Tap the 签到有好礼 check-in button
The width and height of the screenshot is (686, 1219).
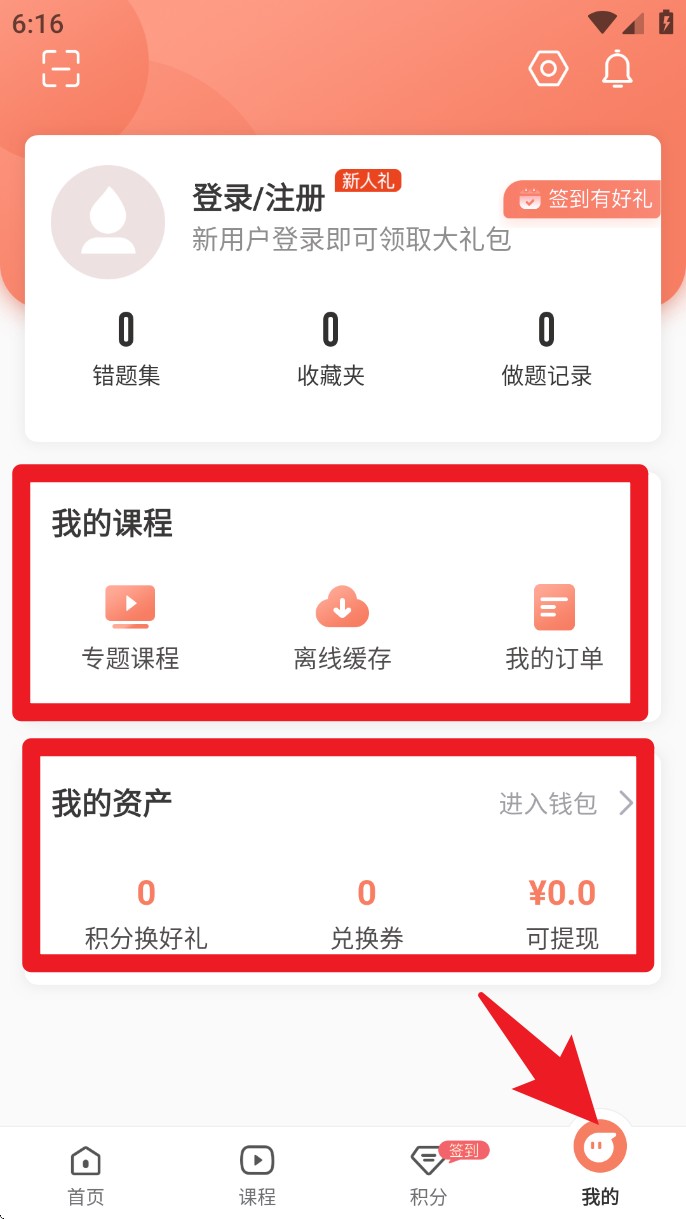click(584, 199)
